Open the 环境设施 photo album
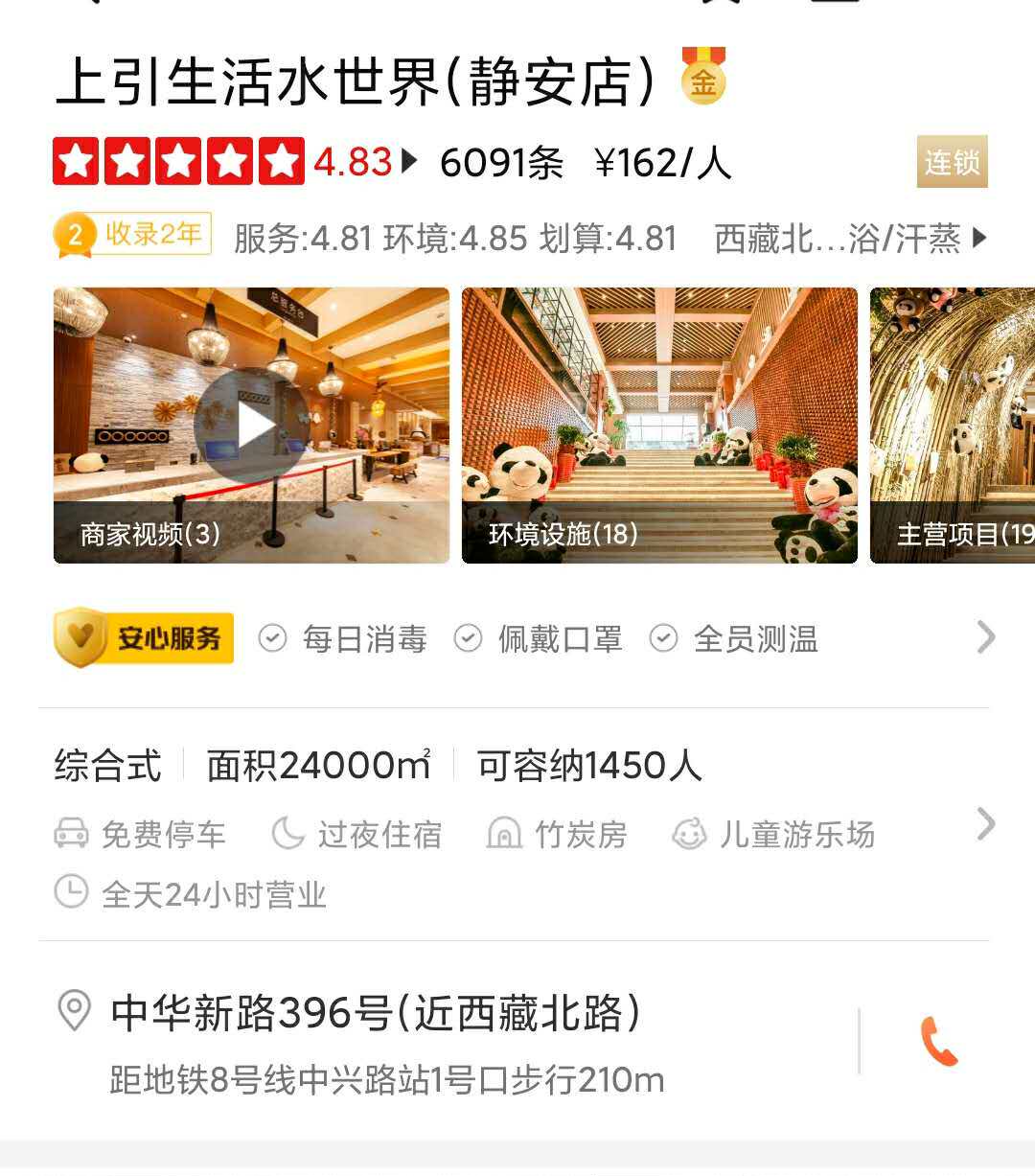1035x1176 pixels. 659,426
